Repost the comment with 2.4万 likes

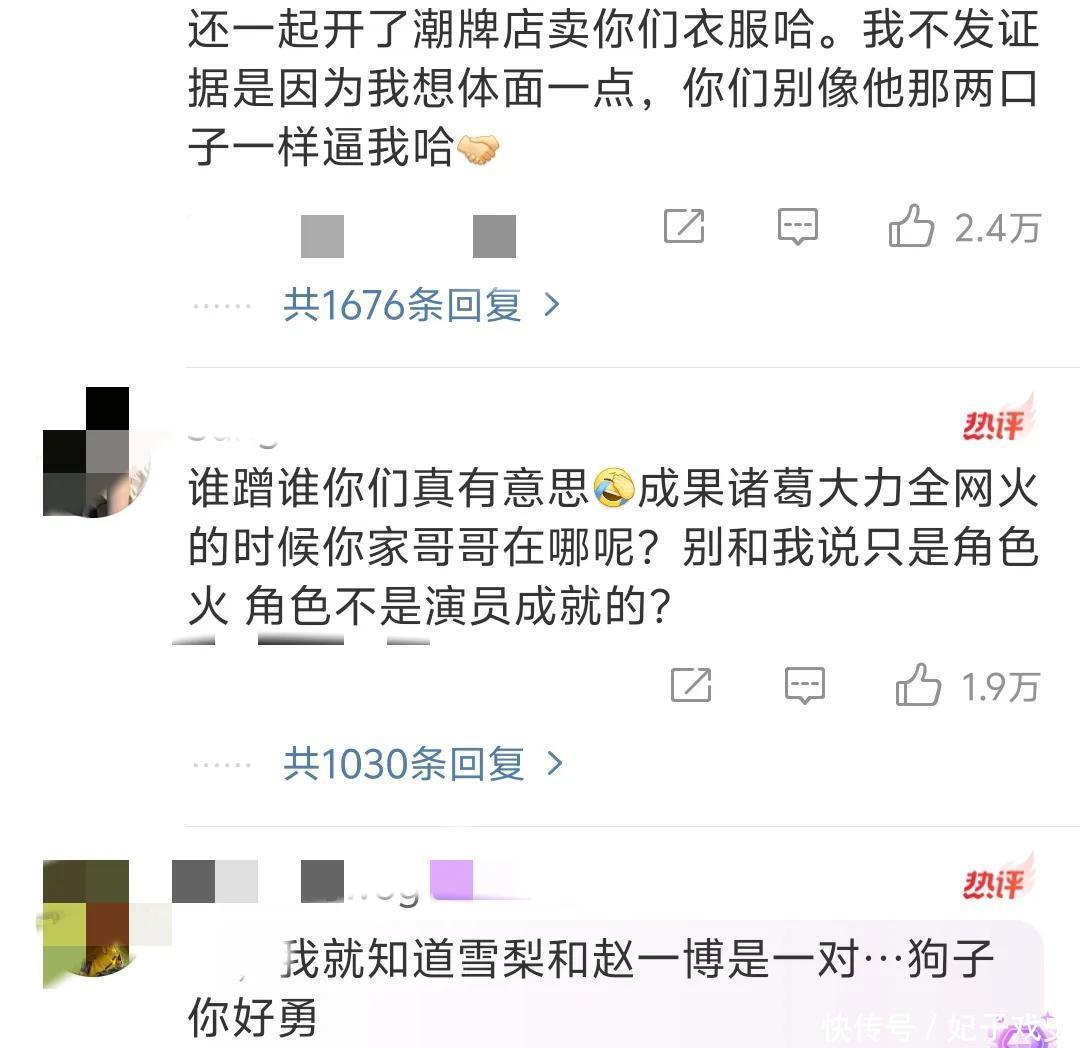(x=684, y=227)
